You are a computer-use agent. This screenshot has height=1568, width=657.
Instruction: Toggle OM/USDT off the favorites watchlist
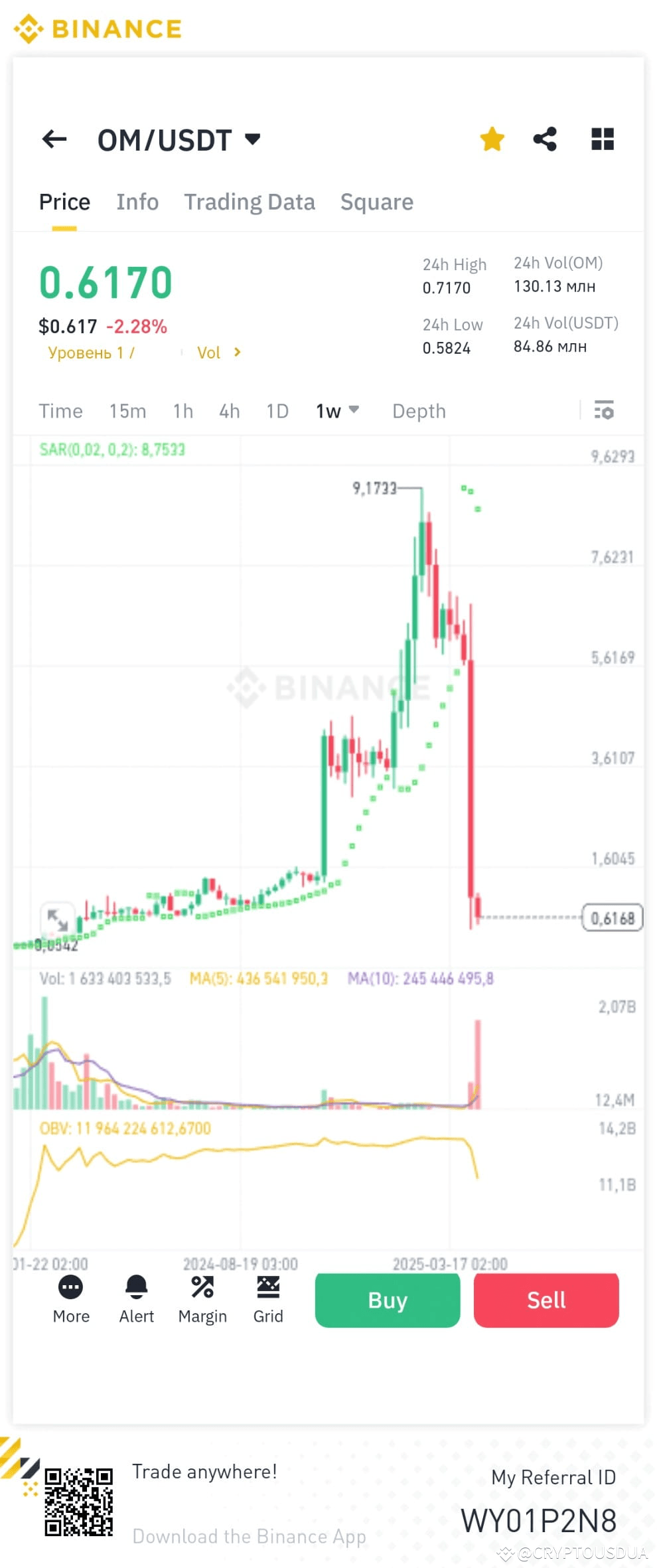[x=492, y=139]
